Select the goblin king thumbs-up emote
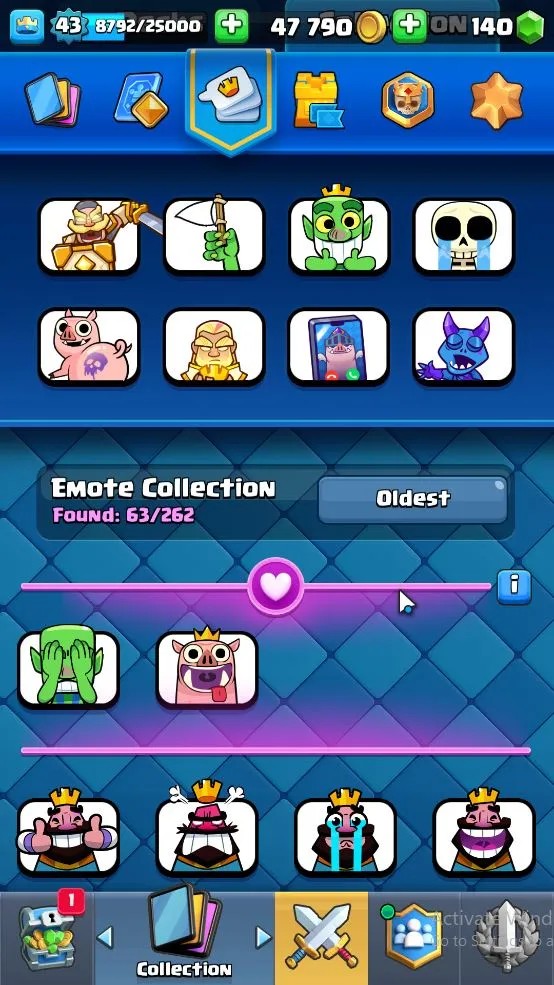The image size is (554, 985). 339,236
